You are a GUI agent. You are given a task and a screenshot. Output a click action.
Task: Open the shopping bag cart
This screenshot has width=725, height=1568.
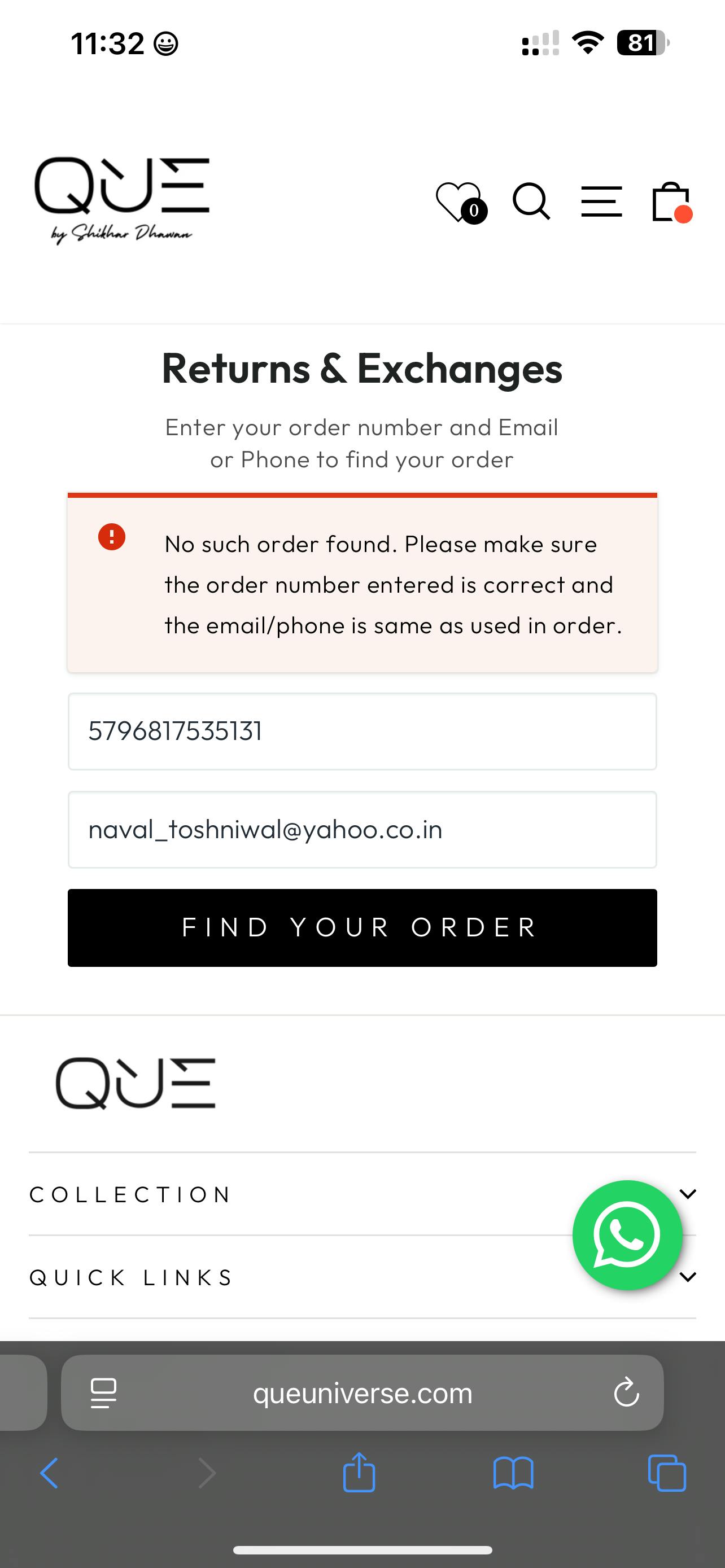pos(671,202)
